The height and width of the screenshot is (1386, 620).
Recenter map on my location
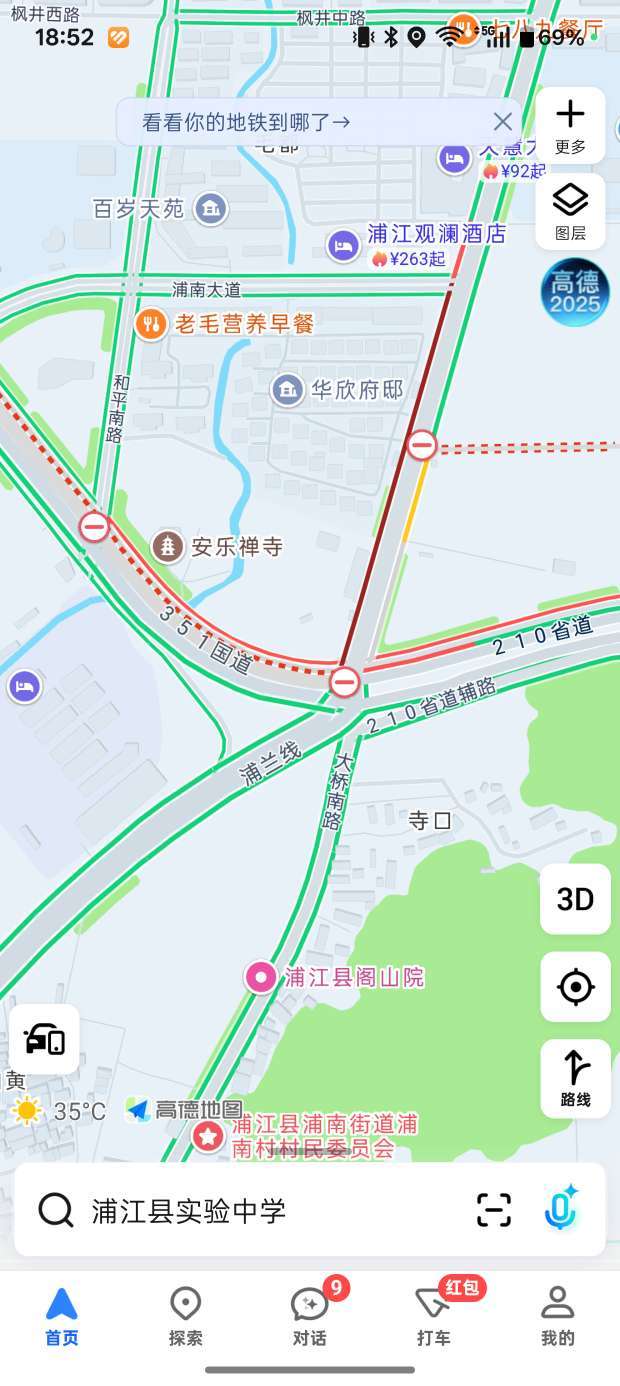tap(575, 987)
